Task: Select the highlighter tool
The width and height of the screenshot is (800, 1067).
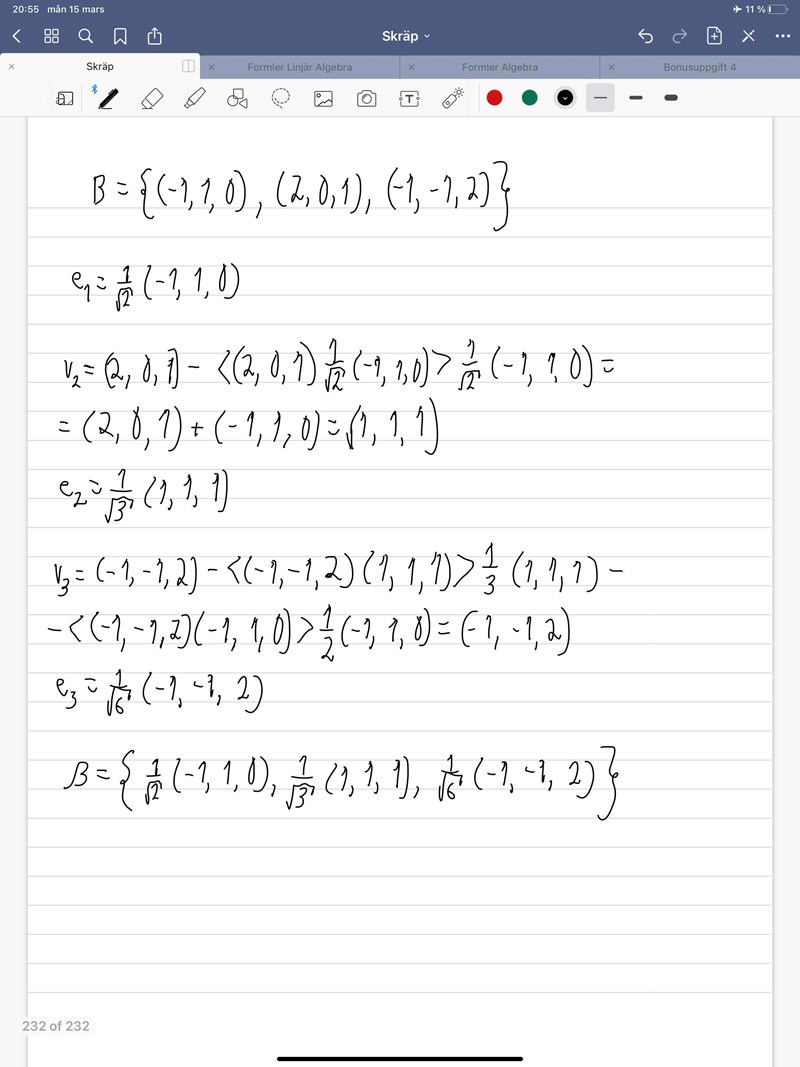Action: [x=195, y=98]
